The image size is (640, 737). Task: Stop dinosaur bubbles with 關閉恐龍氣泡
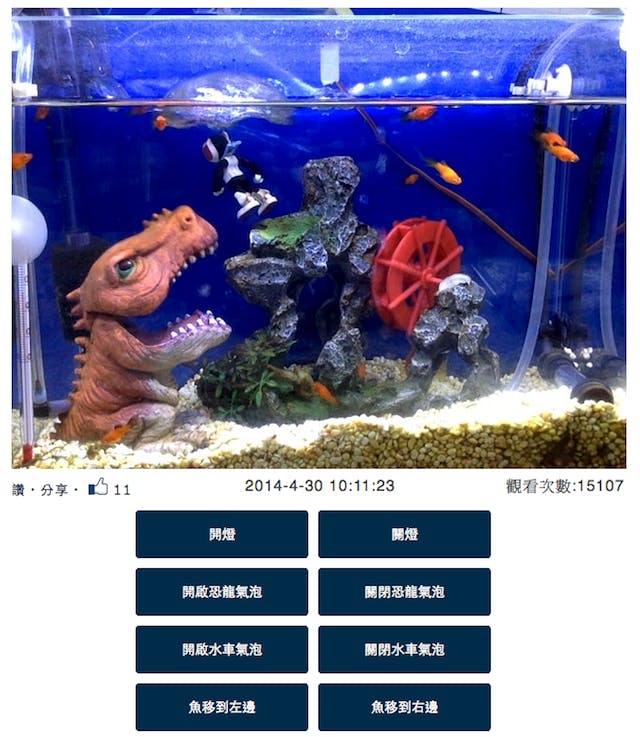pos(404,592)
